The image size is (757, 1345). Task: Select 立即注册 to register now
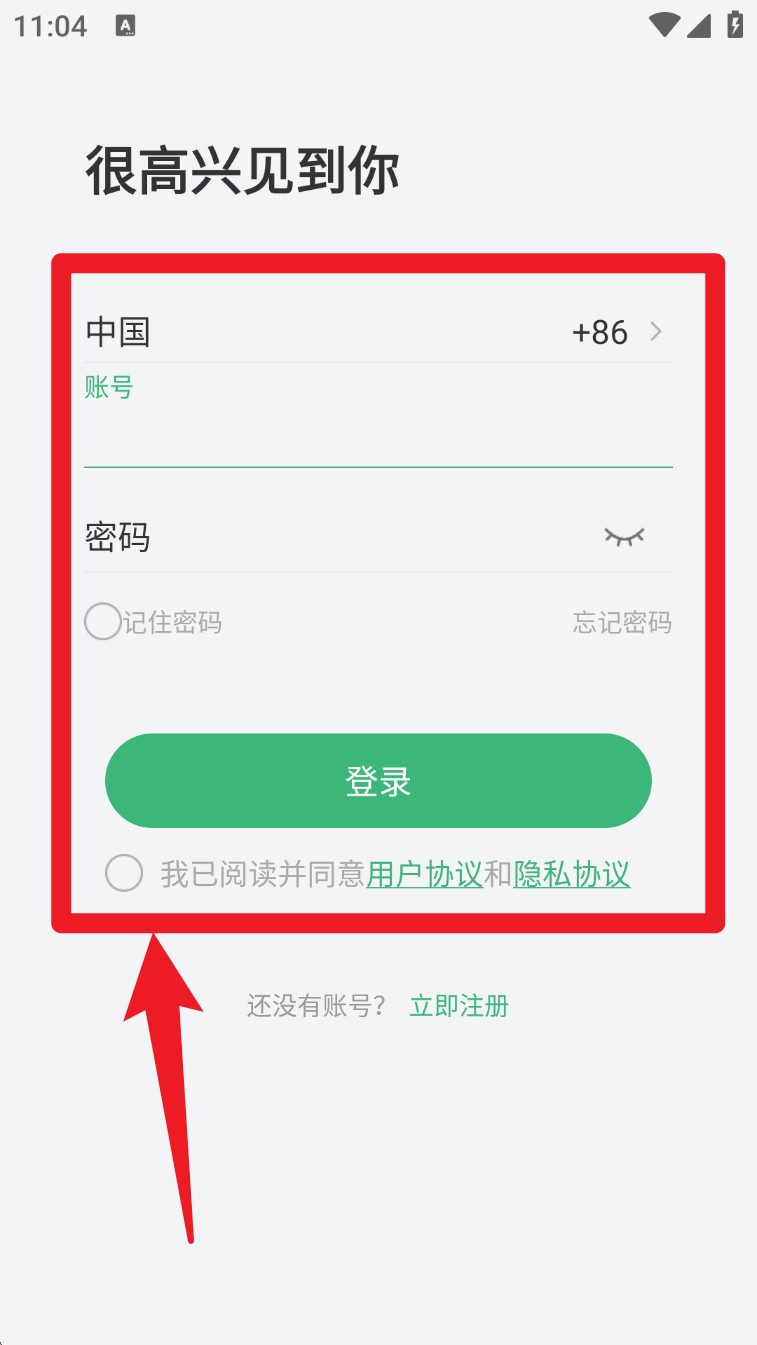(459, 1006)
